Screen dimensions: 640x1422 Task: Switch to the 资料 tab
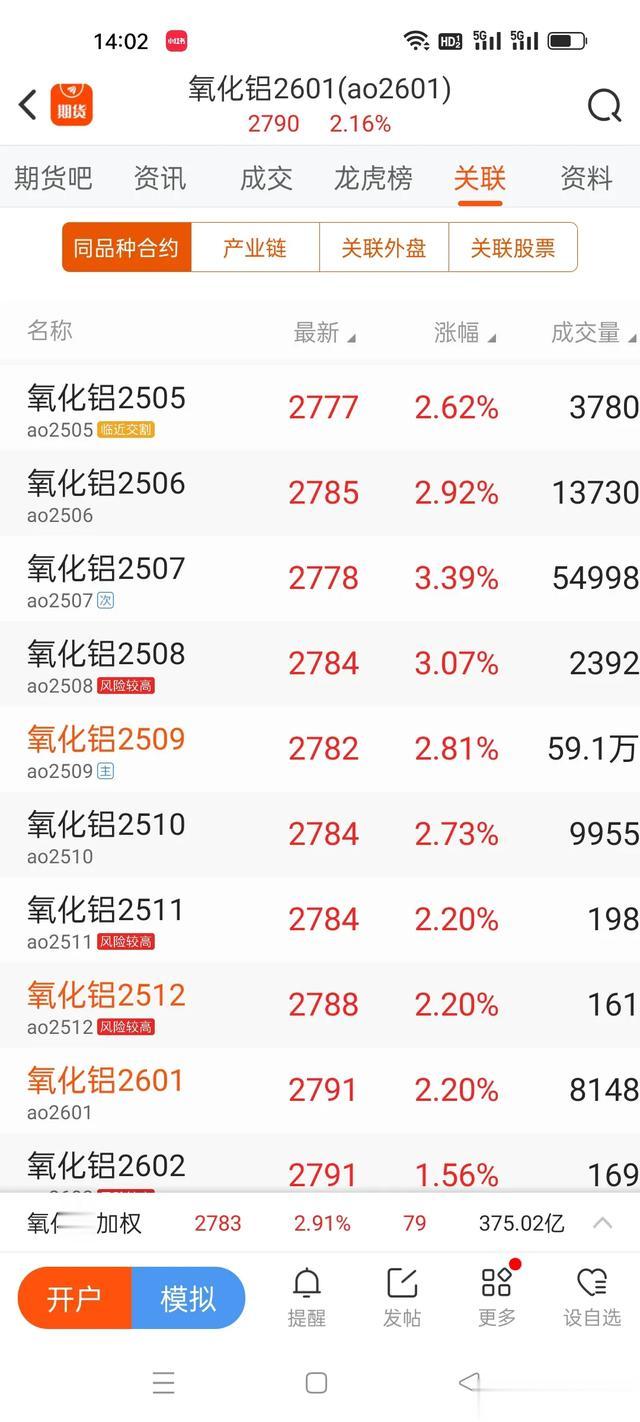[586, 179]
